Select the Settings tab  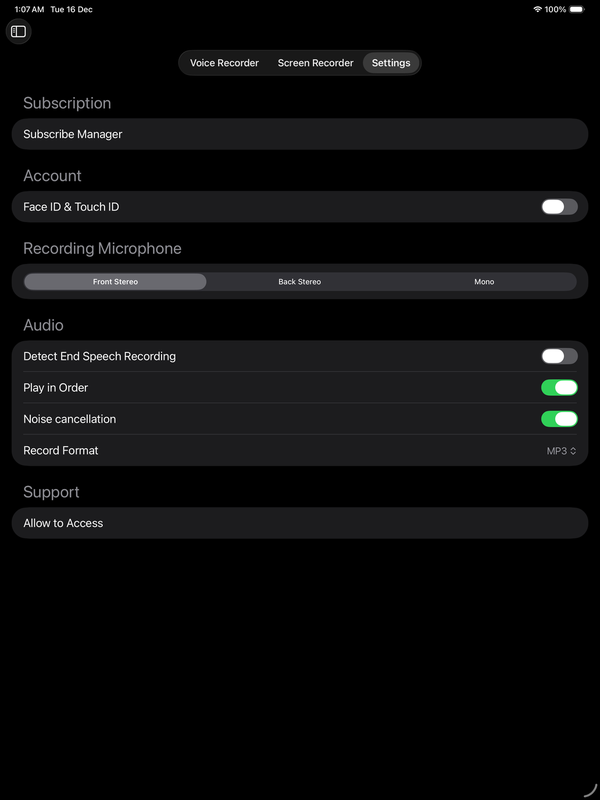[x=391, y=63]
